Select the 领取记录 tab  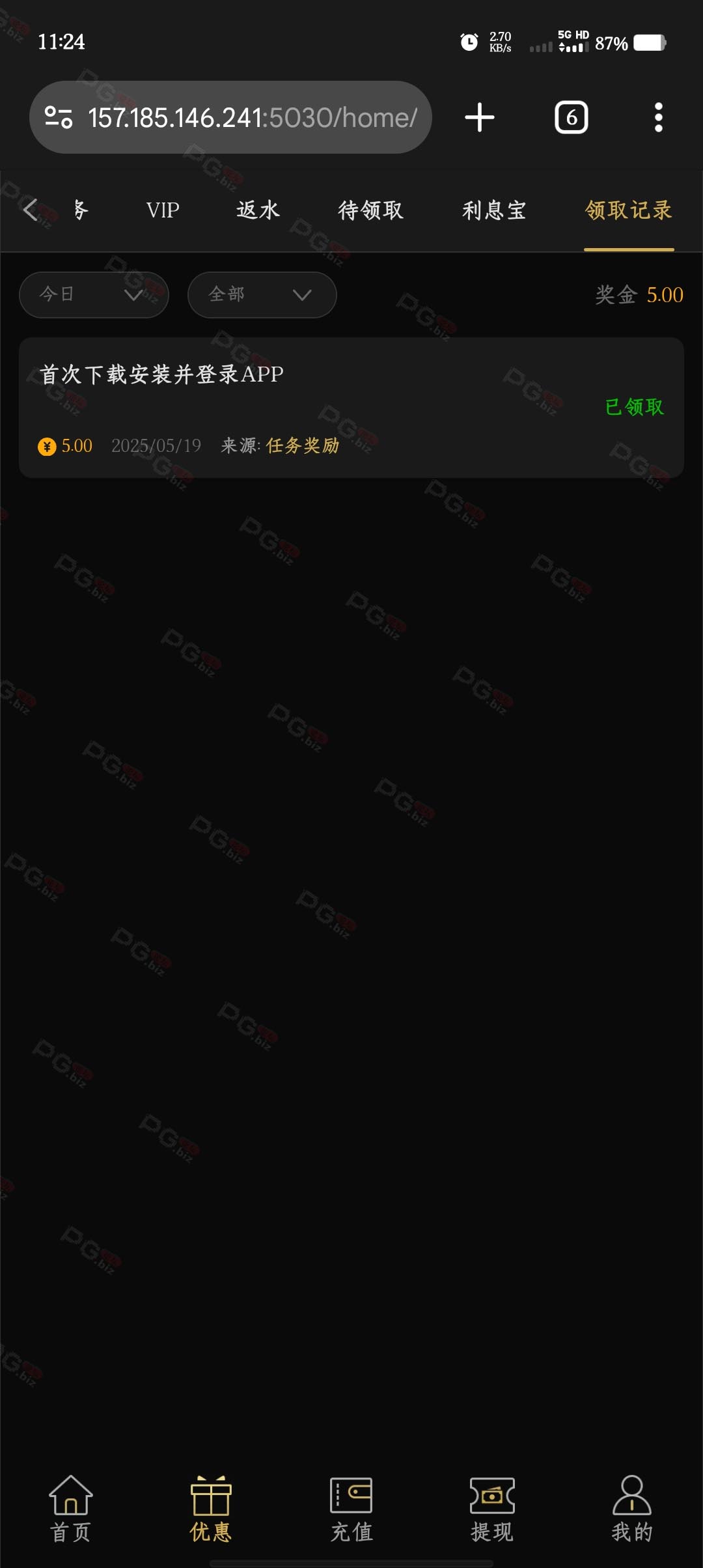pyautogui.click(x=628, y=210)
